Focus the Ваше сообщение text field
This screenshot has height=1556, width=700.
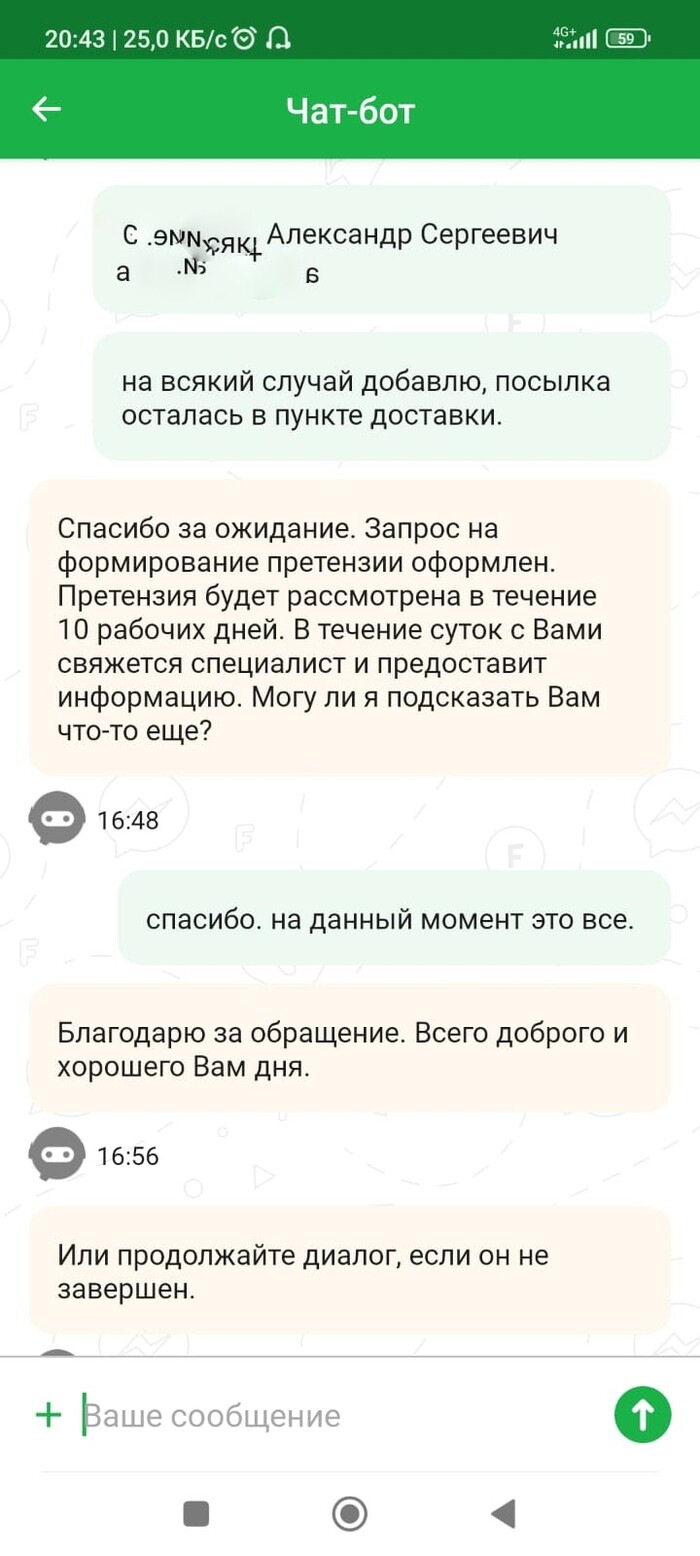[330, 1416]
